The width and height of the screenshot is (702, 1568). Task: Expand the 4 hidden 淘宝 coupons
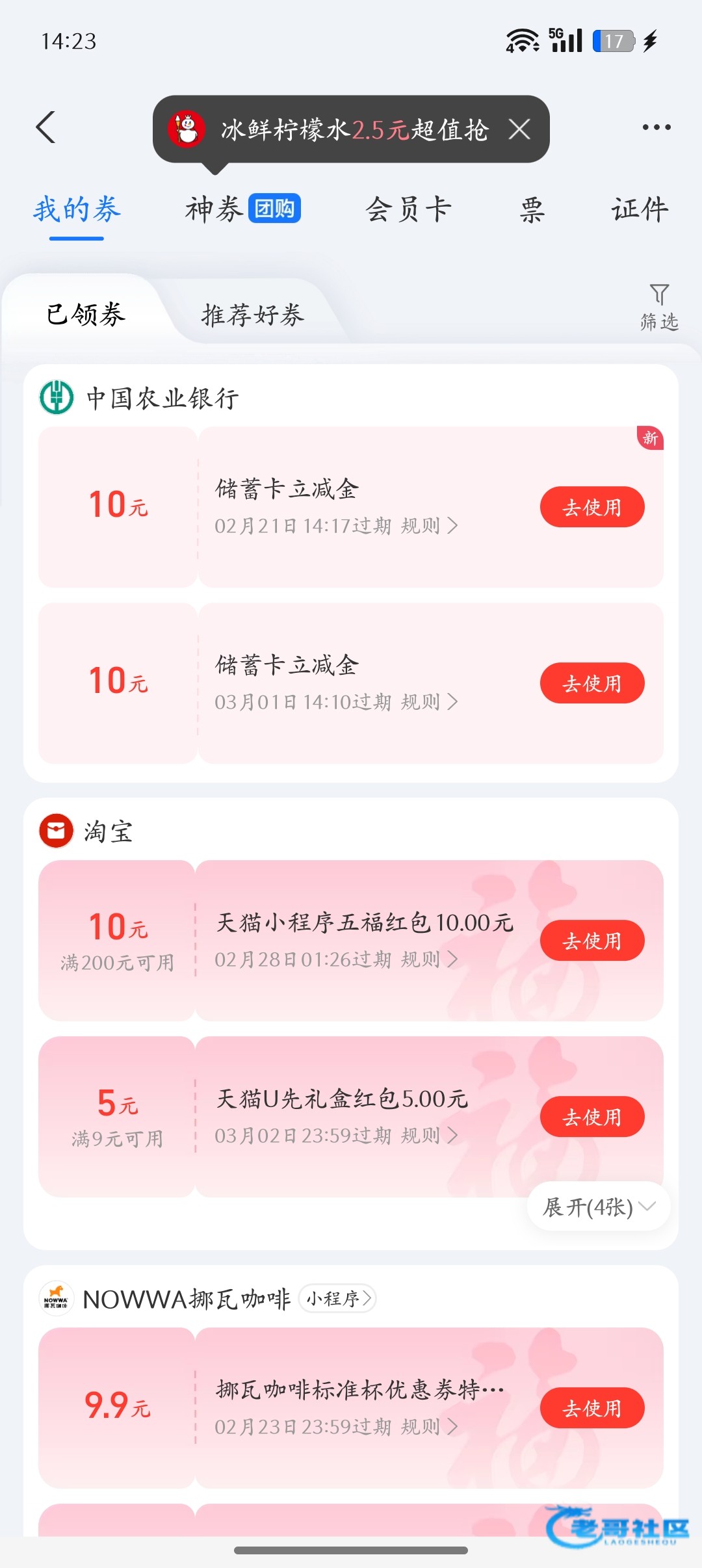[x=598, y=1207]
